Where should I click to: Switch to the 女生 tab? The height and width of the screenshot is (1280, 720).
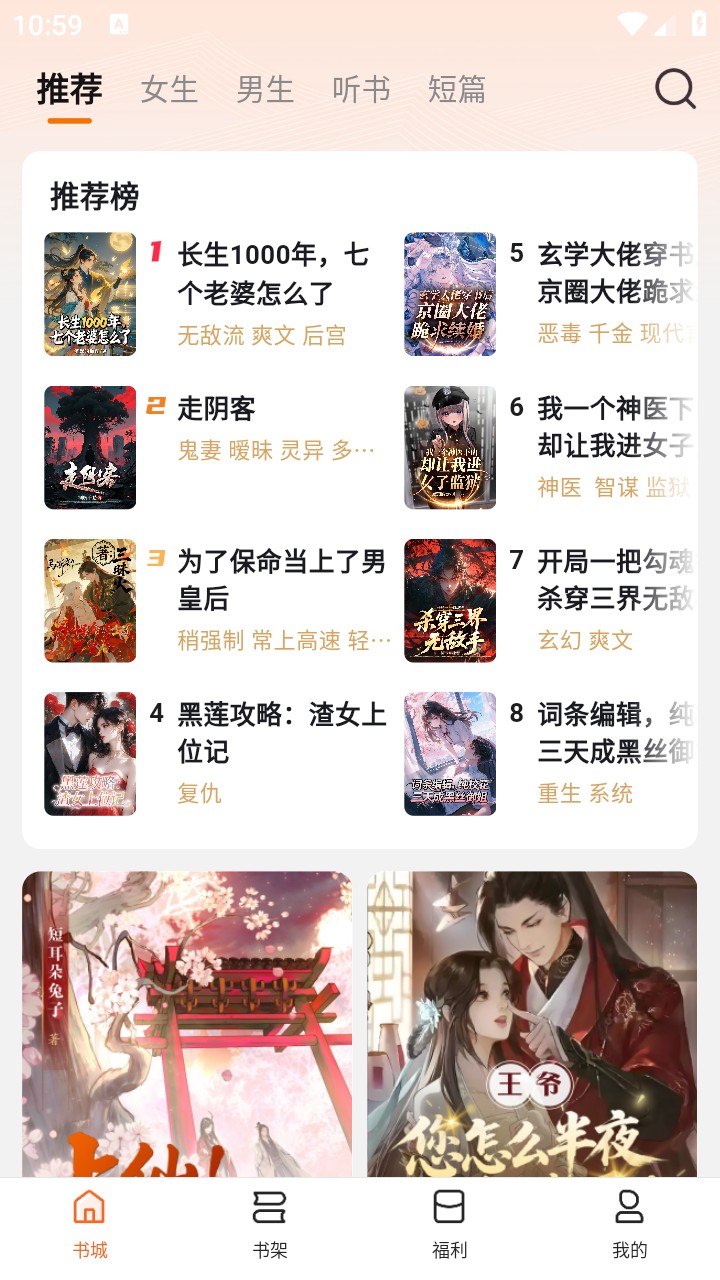click(x=169, y=89)
